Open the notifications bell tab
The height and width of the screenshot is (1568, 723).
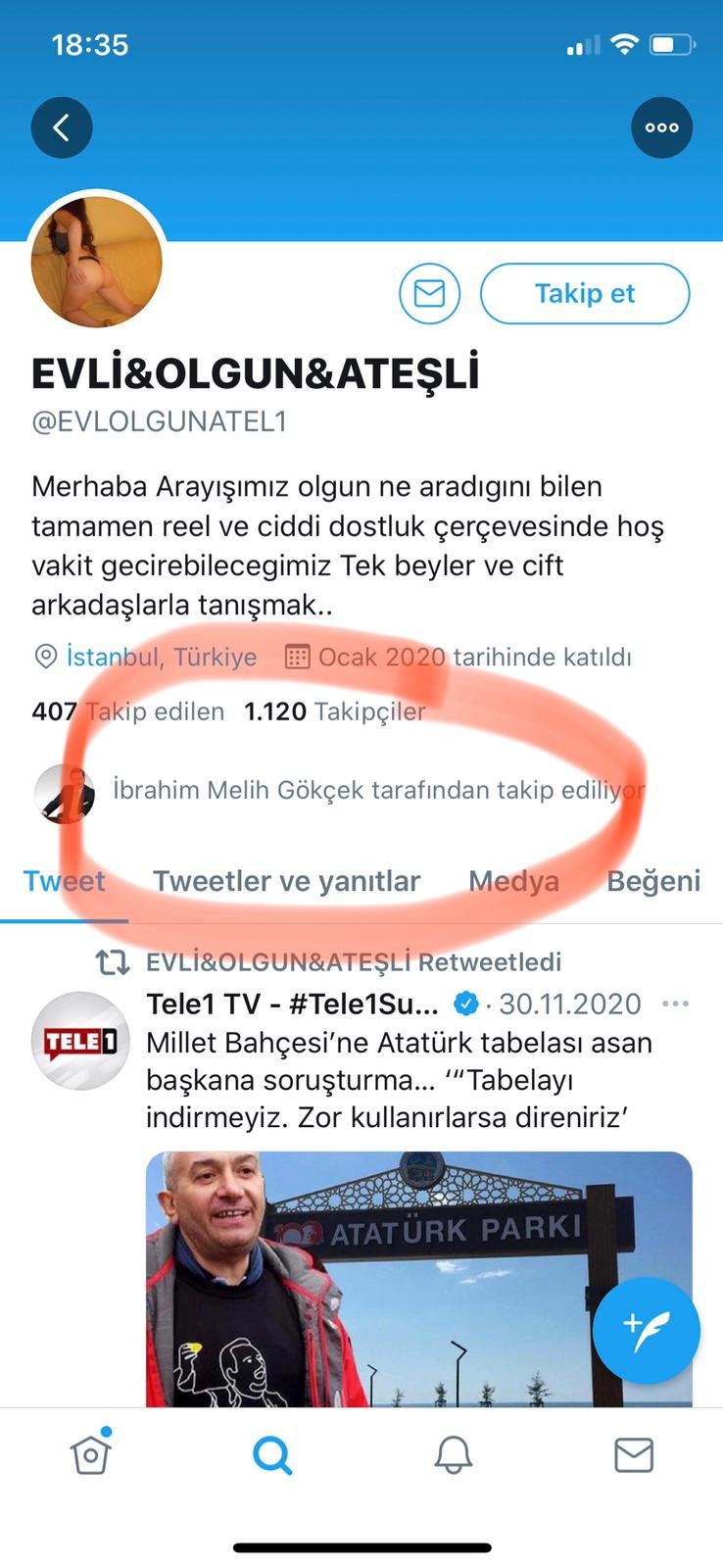tap(454, 1455)
